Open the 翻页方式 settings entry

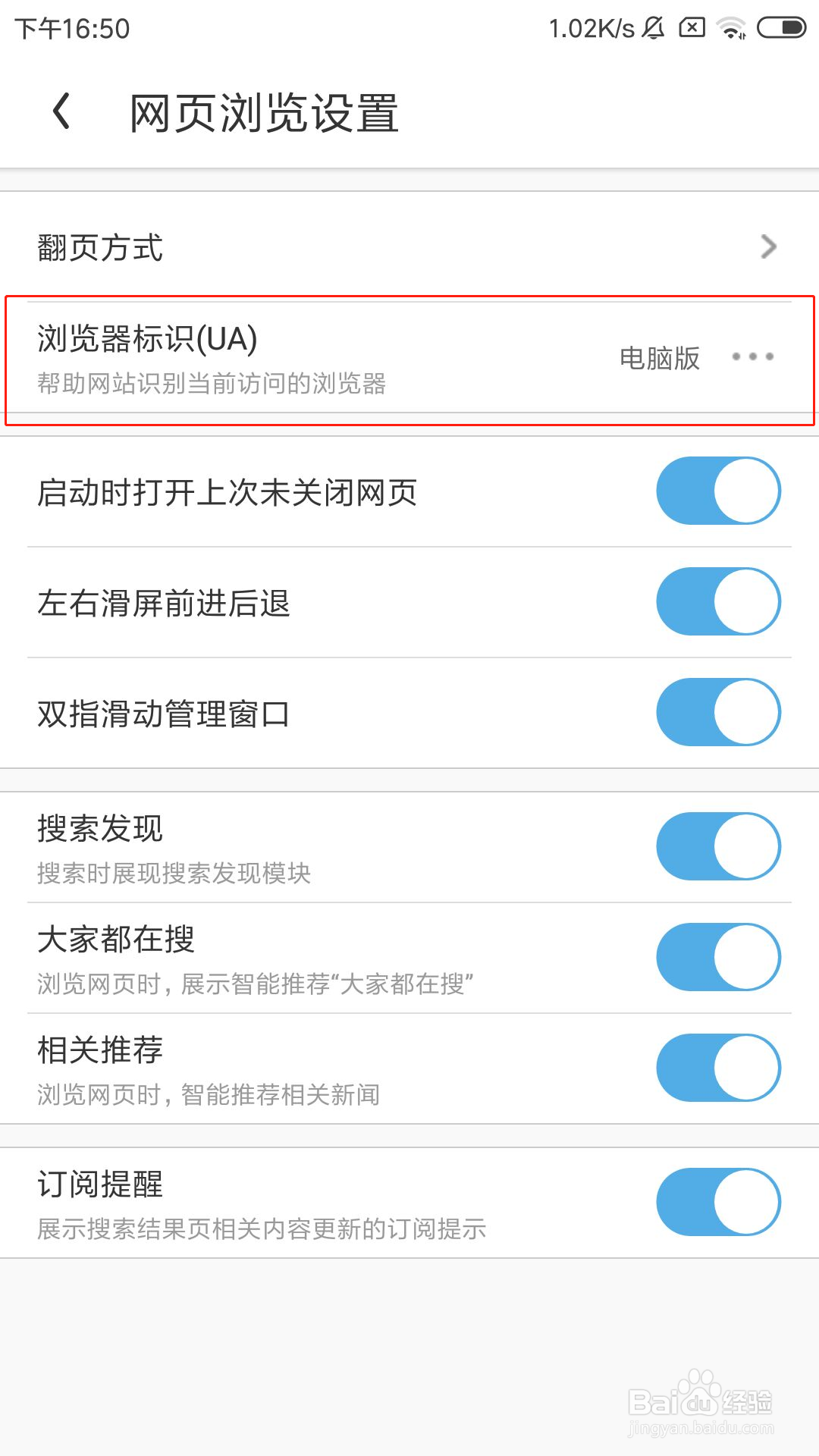point(303,246)
